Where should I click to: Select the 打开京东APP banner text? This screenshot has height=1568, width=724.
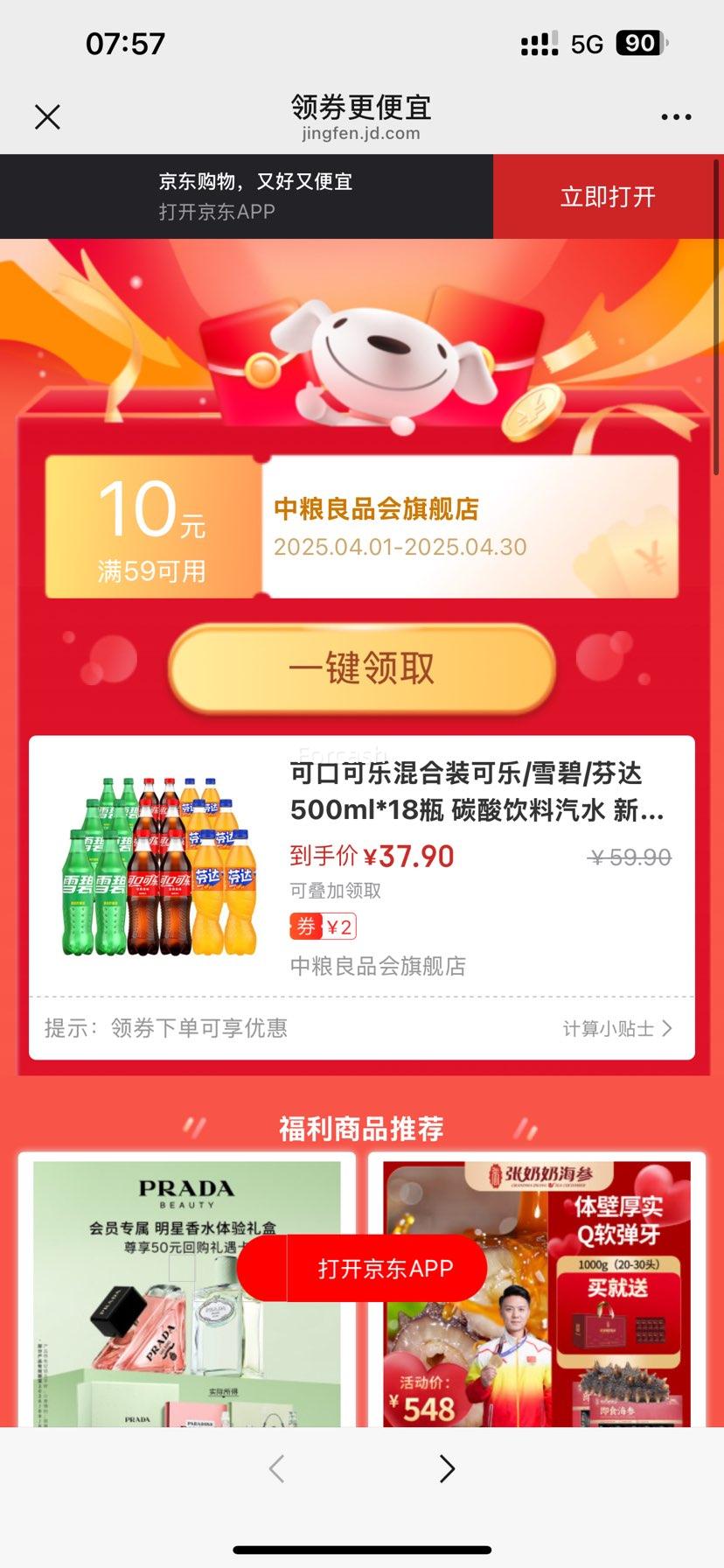[215, 211]
